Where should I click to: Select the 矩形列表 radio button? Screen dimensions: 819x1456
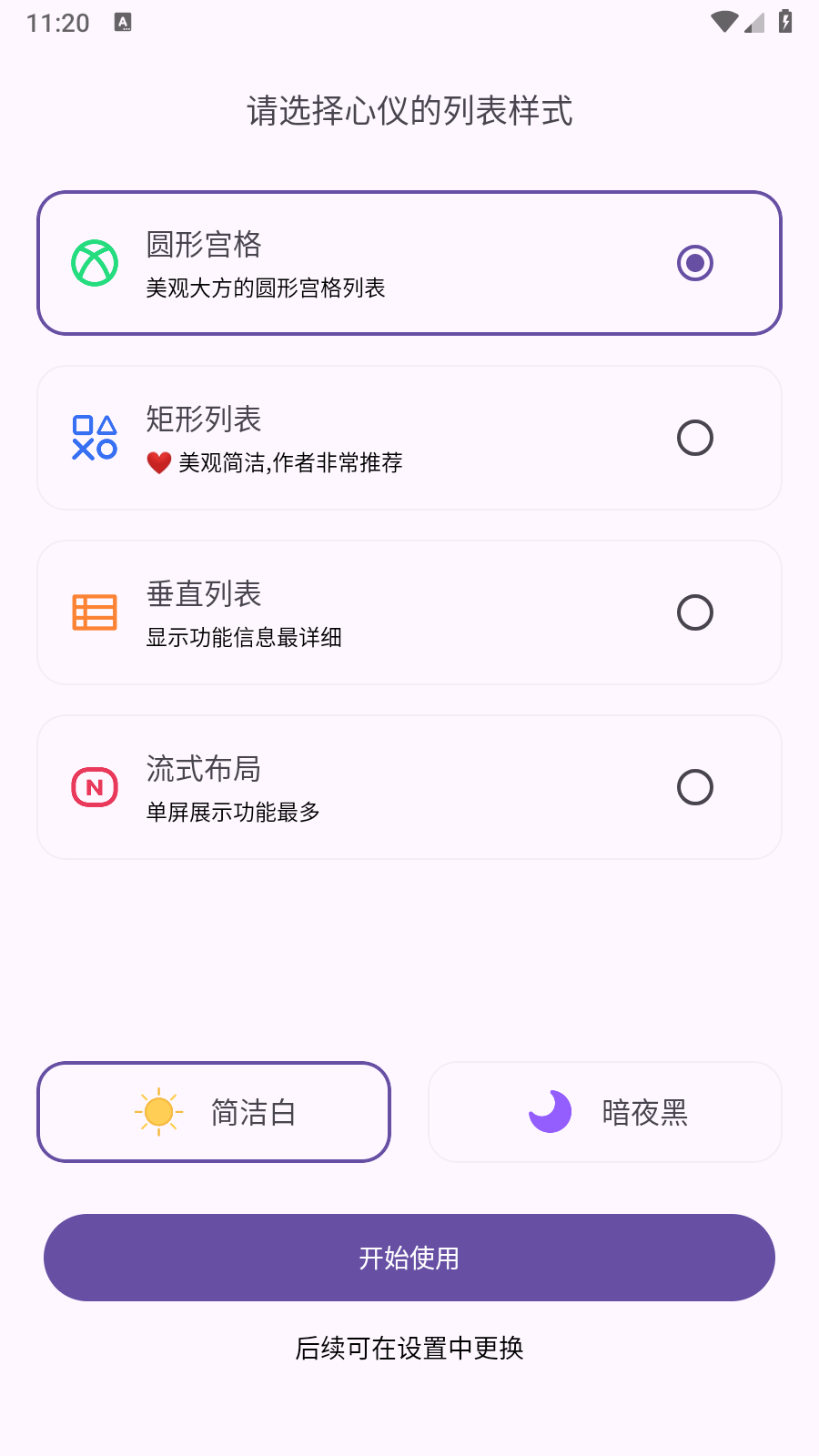point(694,438)
